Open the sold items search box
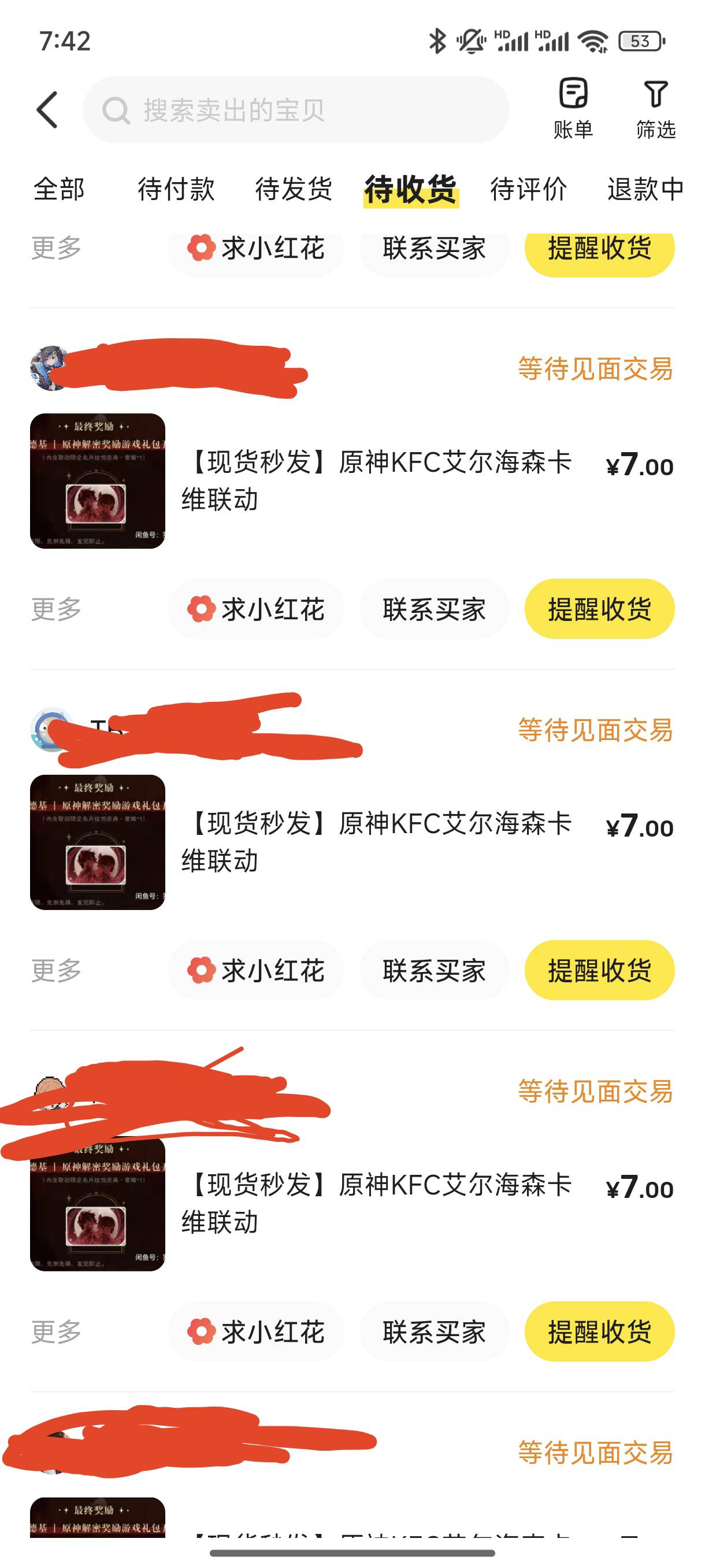The height and width of the screenshot is (1568, 705). [x=296, y=110]
